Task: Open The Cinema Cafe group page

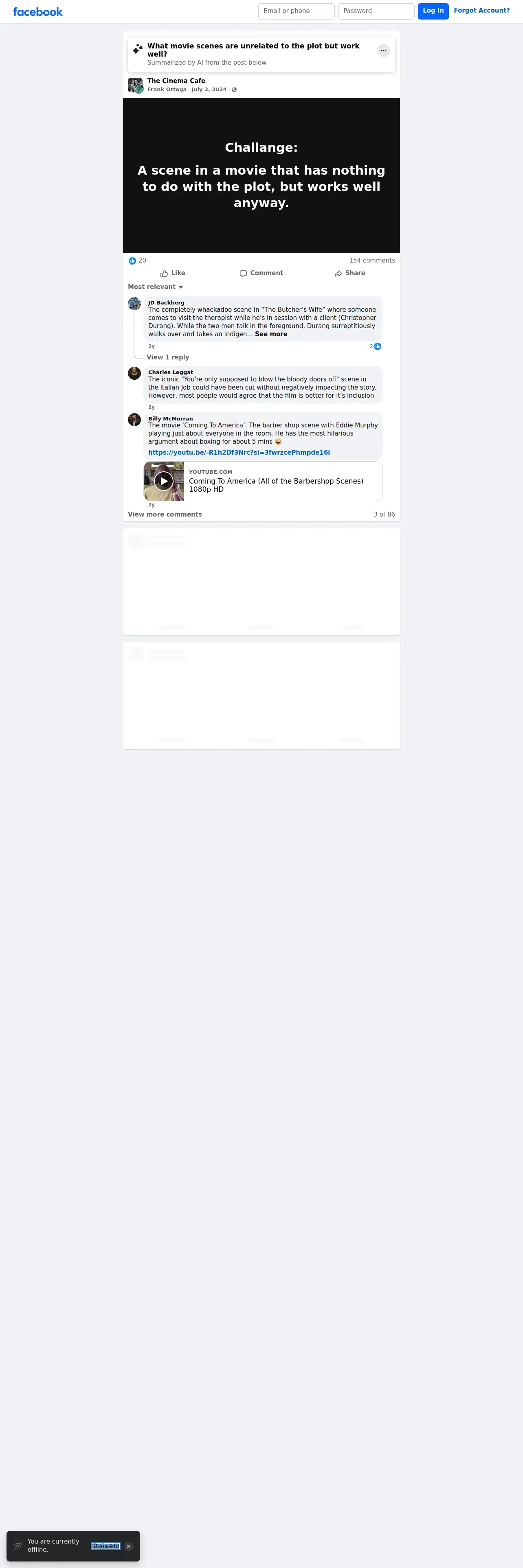Action: (176, 80)
